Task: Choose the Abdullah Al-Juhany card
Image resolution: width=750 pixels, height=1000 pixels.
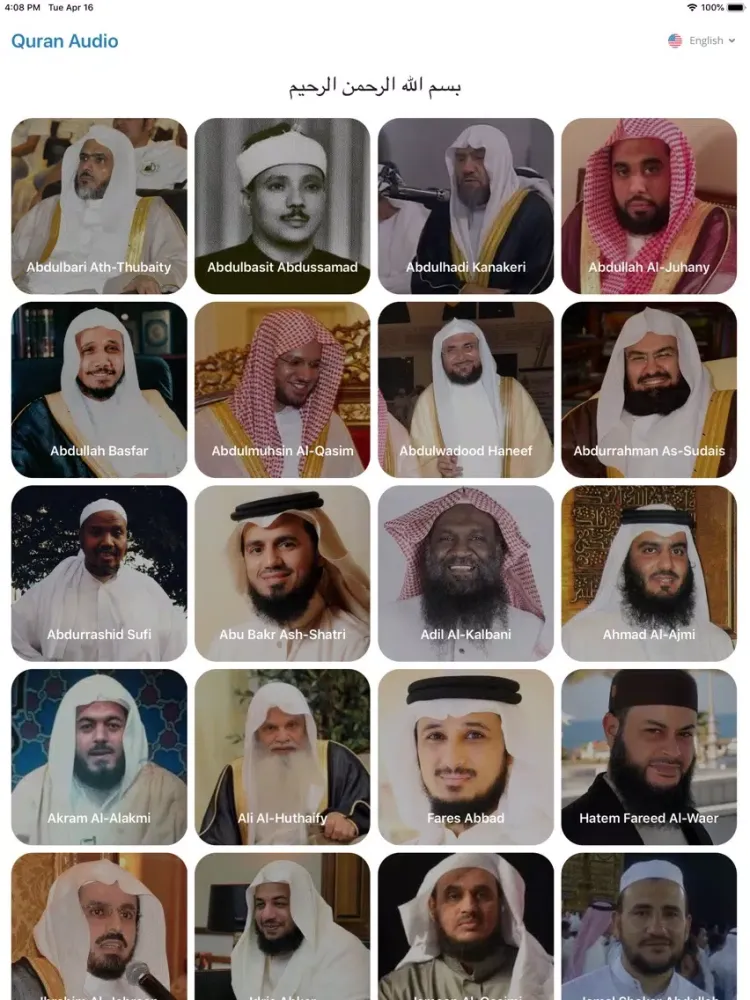Action: [x=649, y=206]
